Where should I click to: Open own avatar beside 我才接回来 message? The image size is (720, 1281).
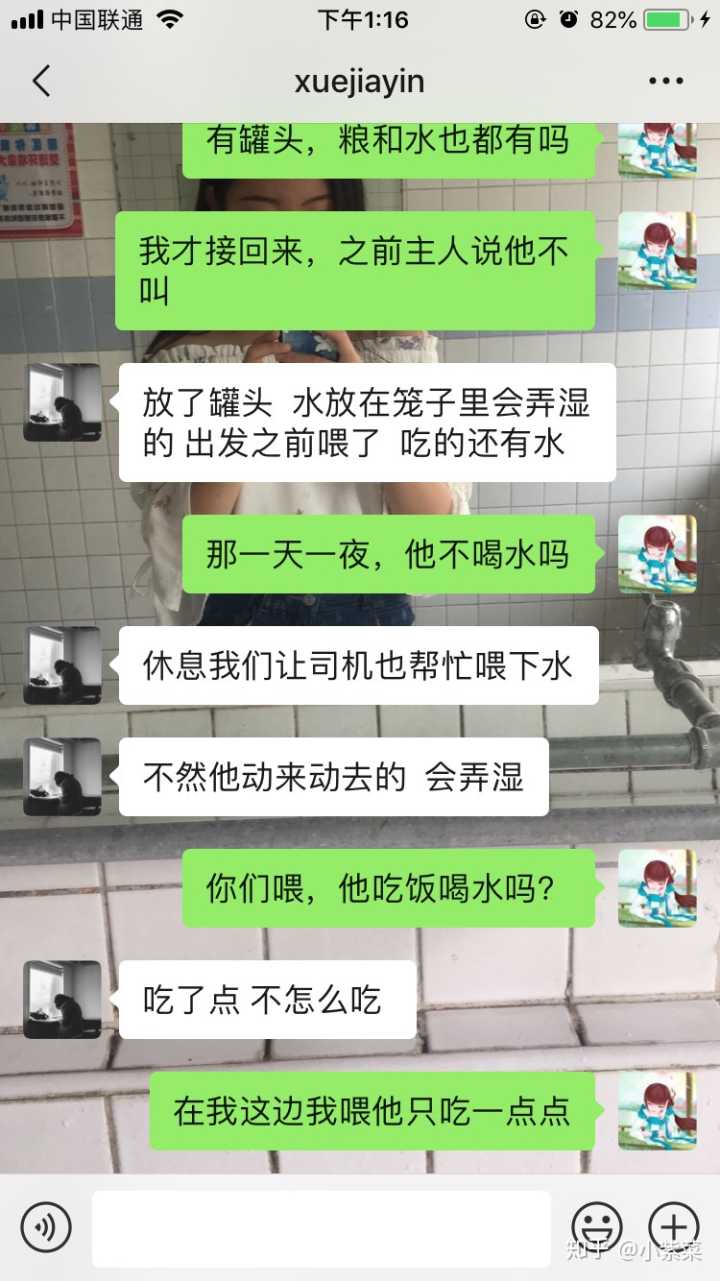[657, 250]
